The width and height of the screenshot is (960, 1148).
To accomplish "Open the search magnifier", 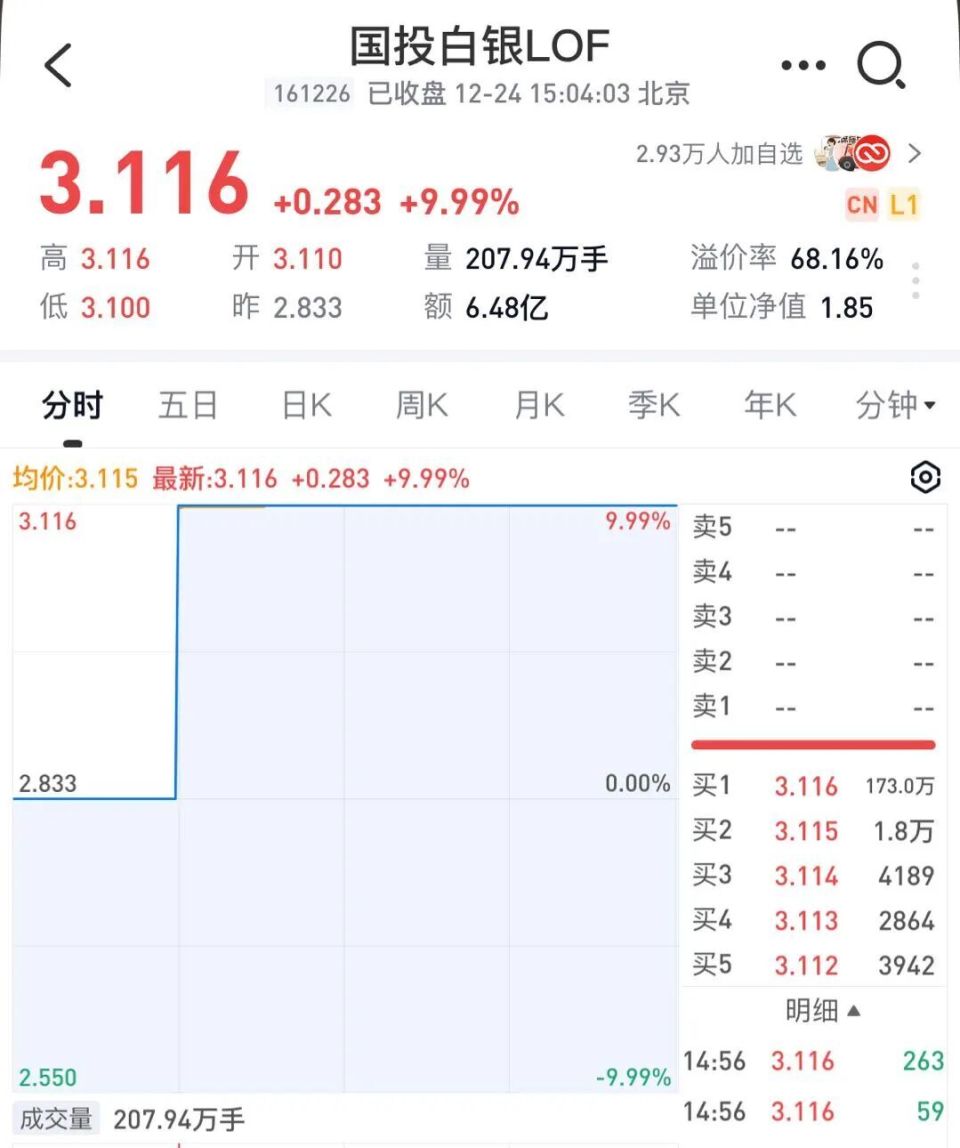I will pos(877,65).
